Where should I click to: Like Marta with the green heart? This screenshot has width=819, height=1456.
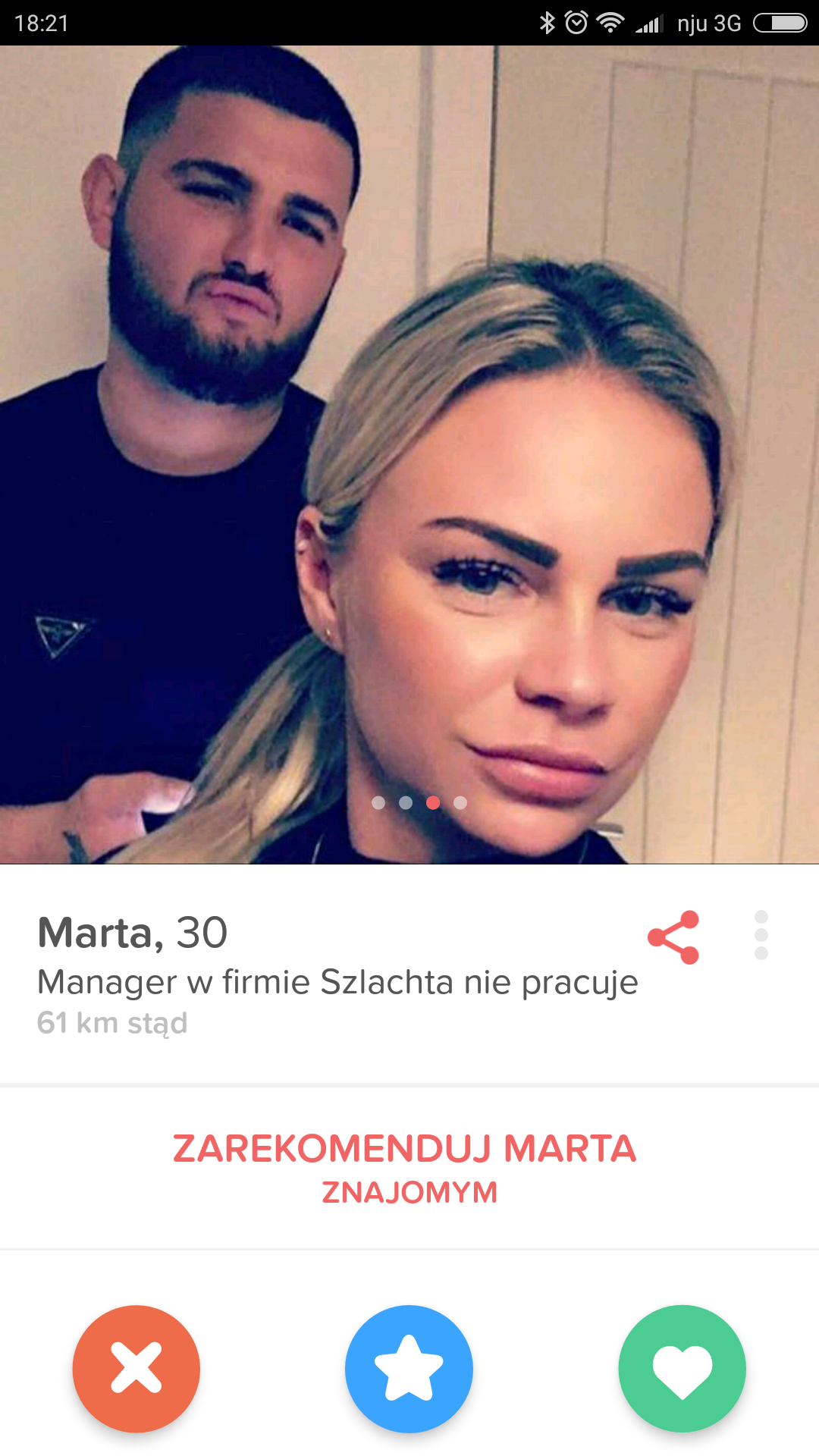682,1368
